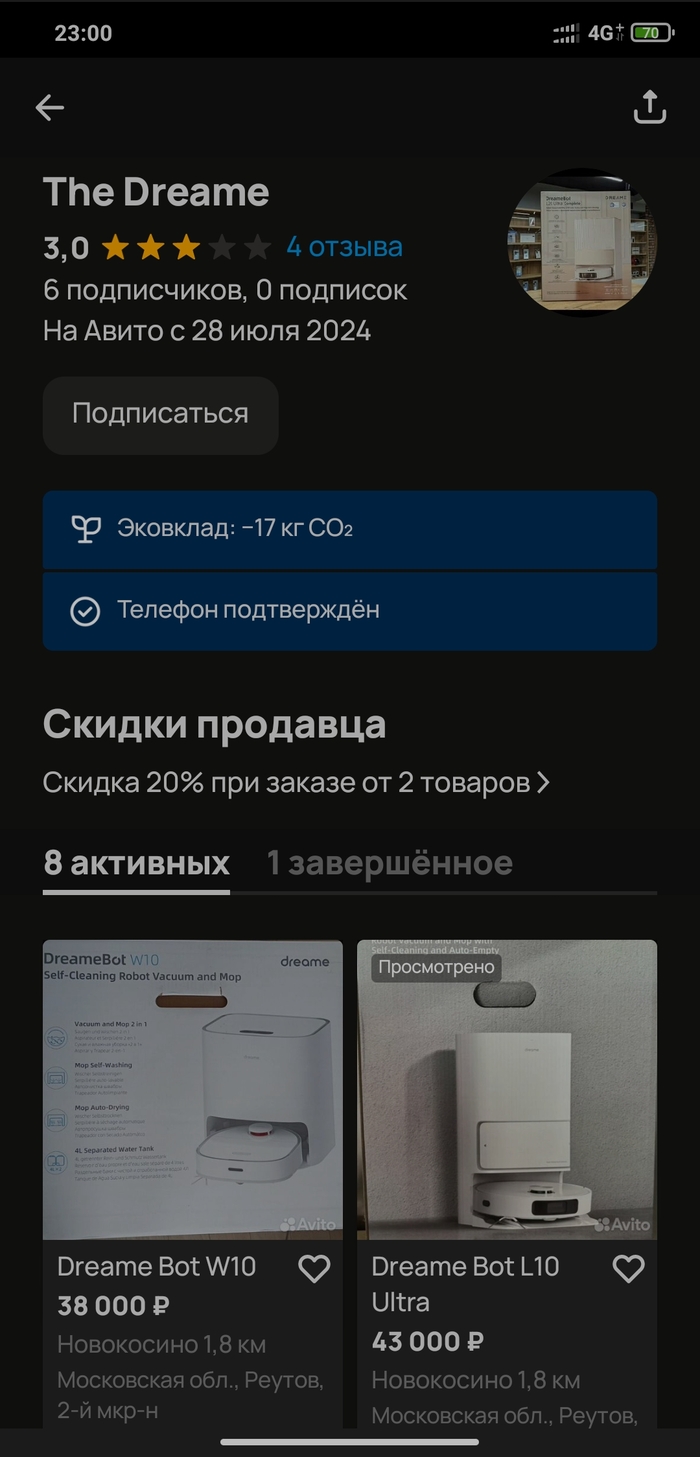Add Dreame Bot W10 to favorites
The width and height of the screenshot is (700, 1457).
(x=314, y=1269)
